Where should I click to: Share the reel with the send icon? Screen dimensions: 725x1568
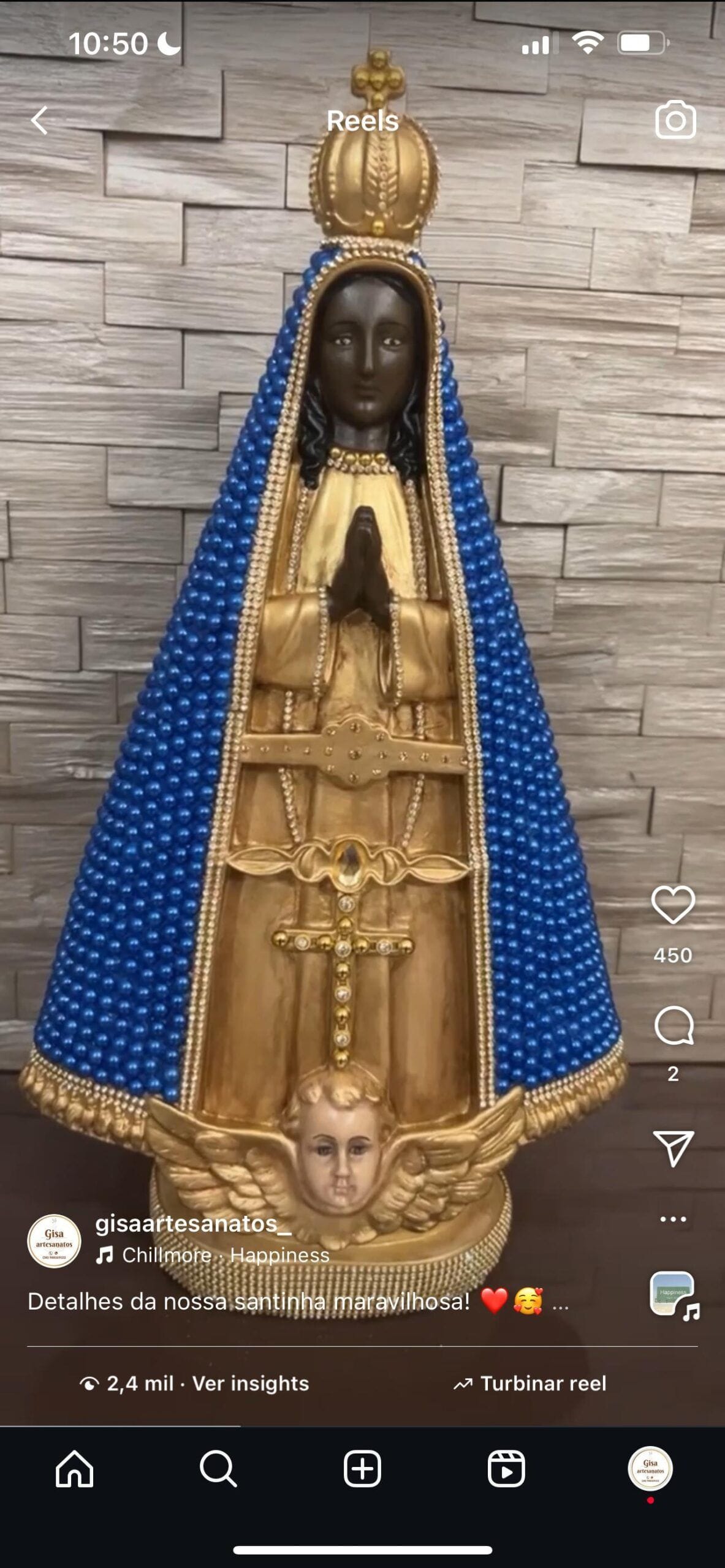674,1147
